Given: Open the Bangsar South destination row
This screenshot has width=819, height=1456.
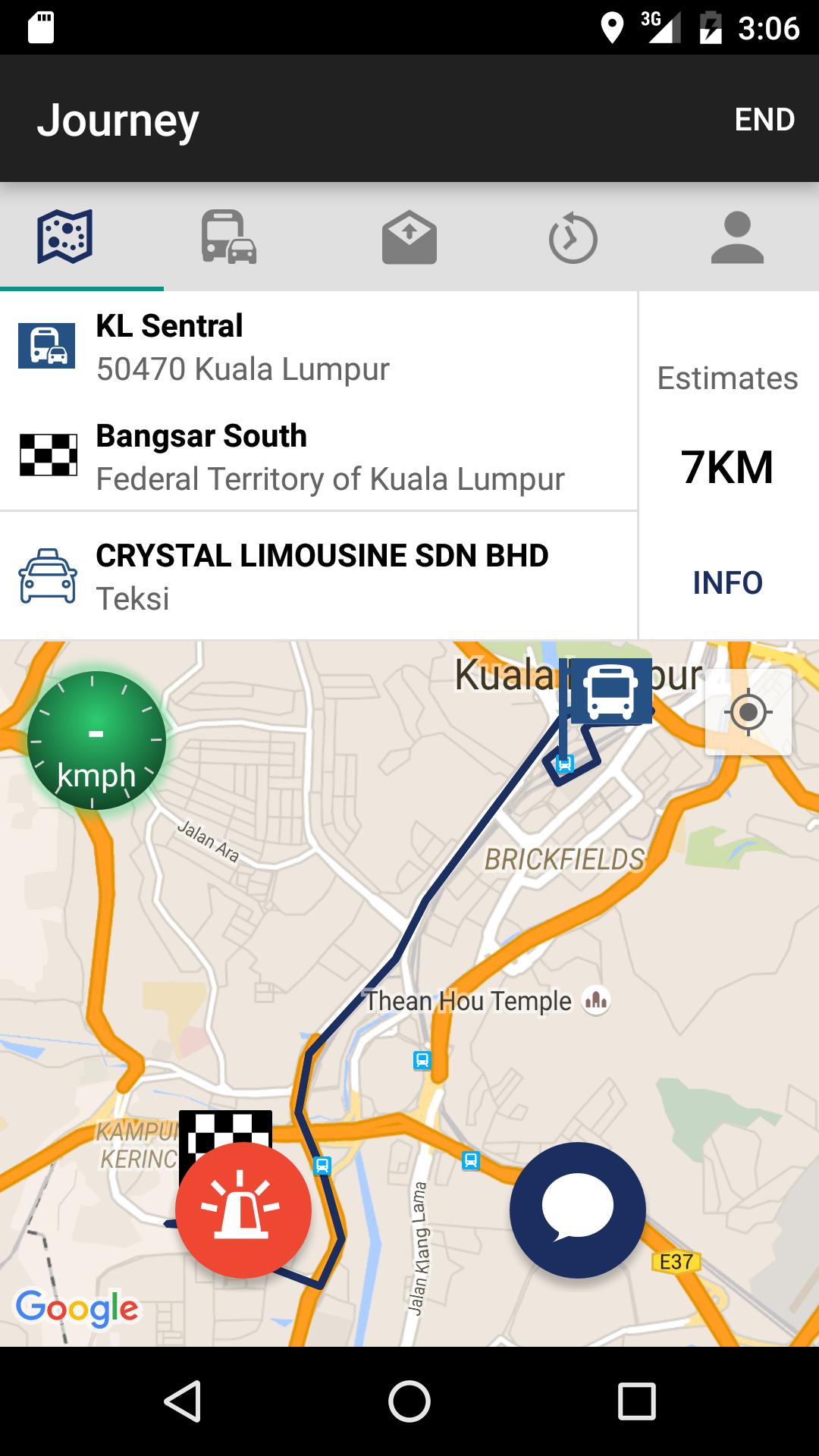Looking at the screenshot, I should point(318,457).
